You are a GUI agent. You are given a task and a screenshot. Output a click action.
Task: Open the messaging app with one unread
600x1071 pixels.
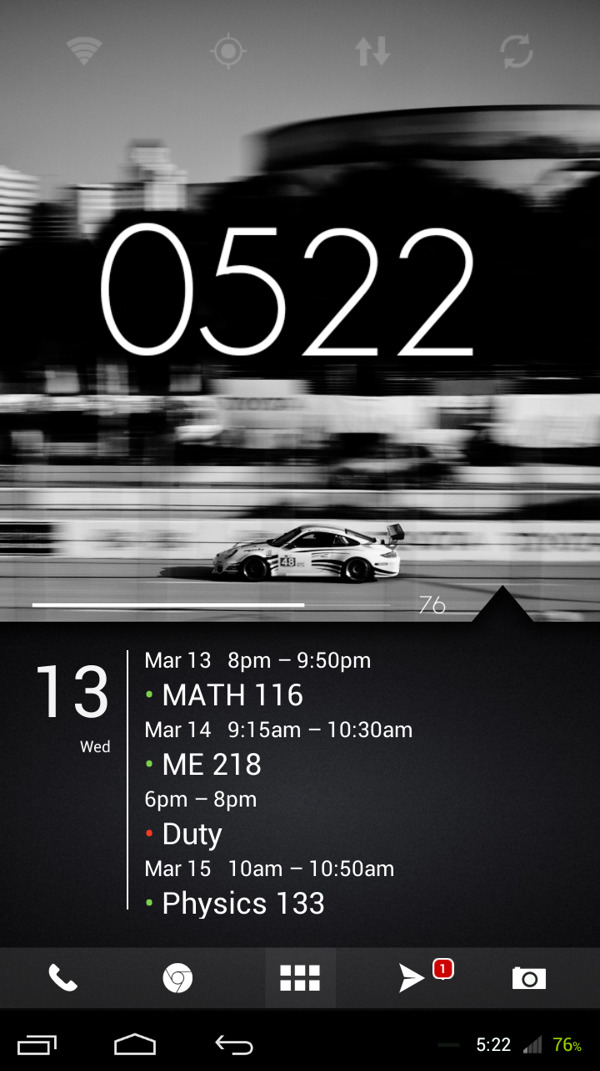[x=413, y=978]
